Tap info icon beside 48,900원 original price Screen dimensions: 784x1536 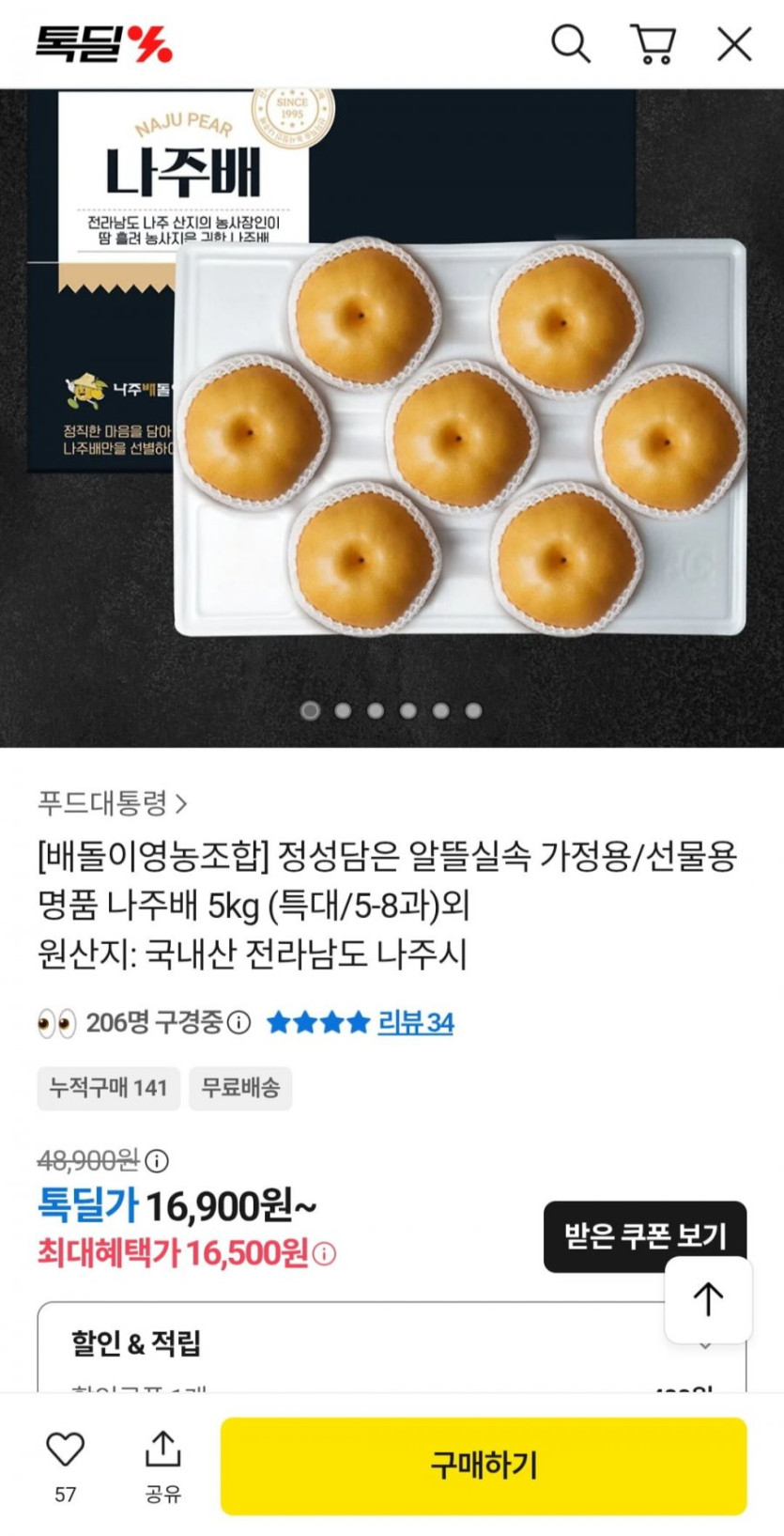[157, 1161]
